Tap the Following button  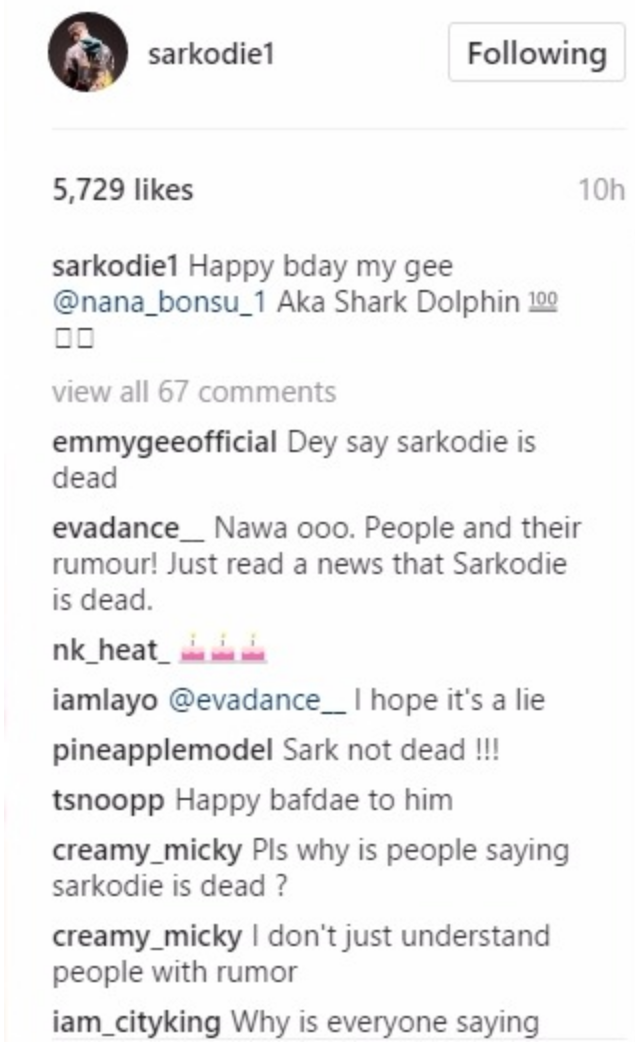[x=536, y=52]
